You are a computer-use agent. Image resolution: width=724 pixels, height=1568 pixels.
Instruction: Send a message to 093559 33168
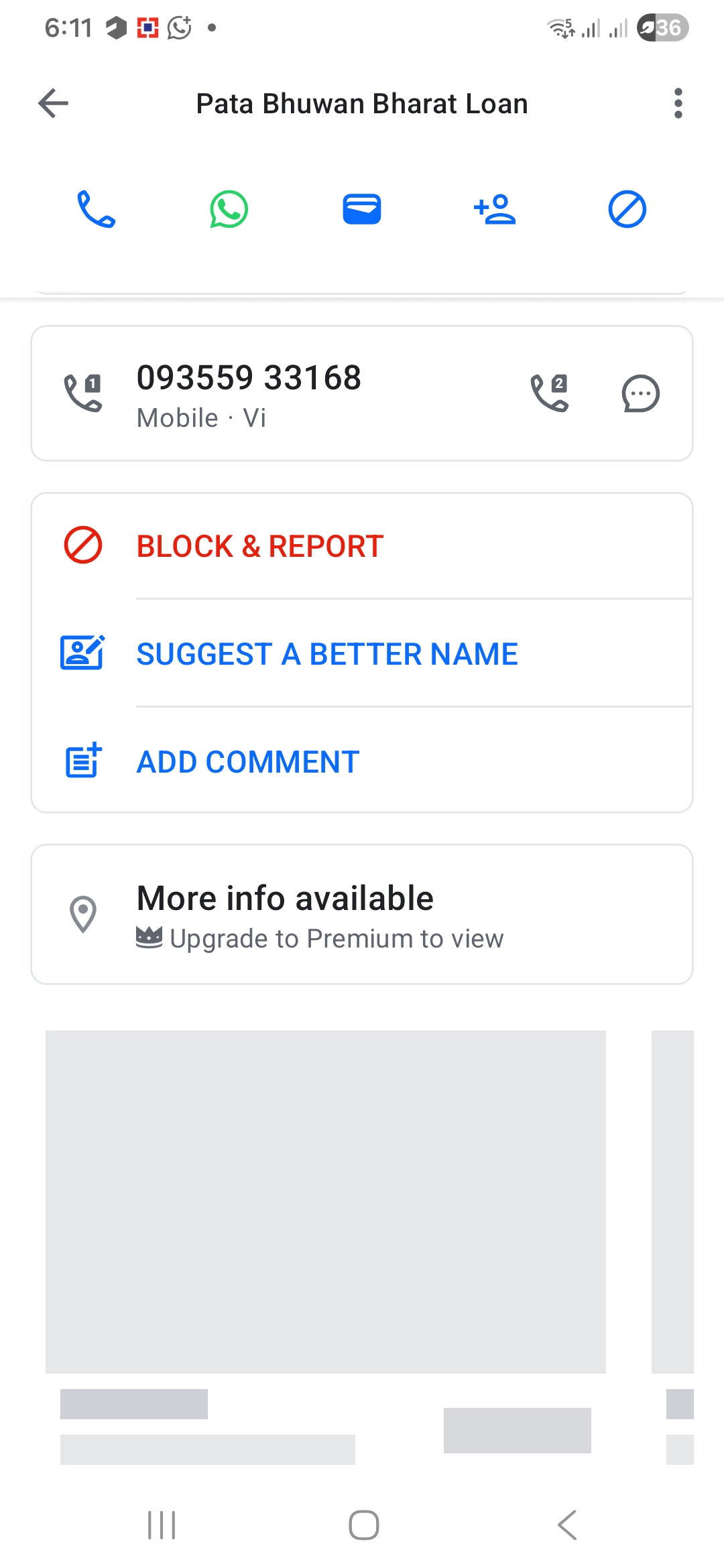(640, 393)
